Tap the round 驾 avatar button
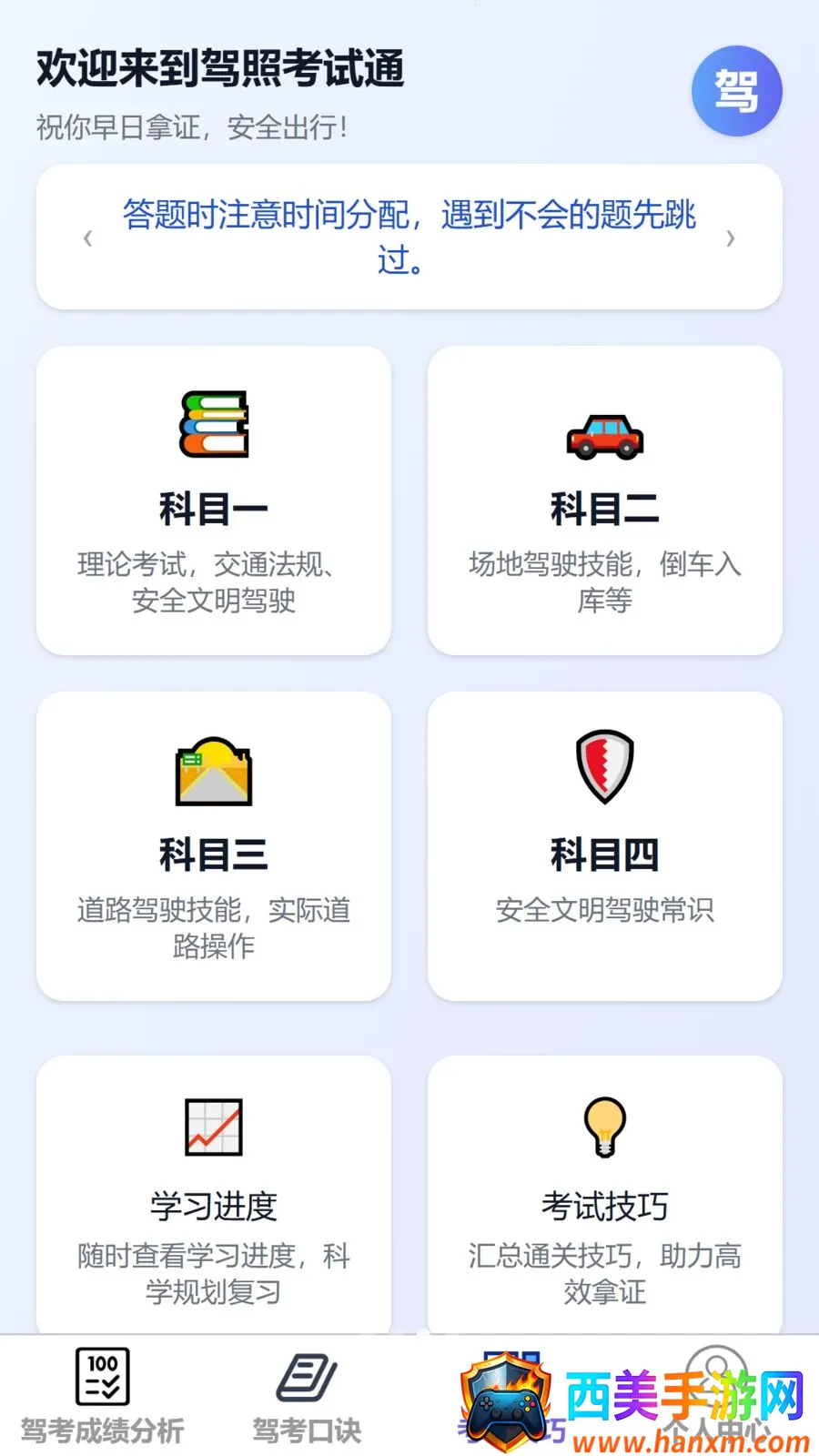The image size is (819, 1456). click(736, 91)
